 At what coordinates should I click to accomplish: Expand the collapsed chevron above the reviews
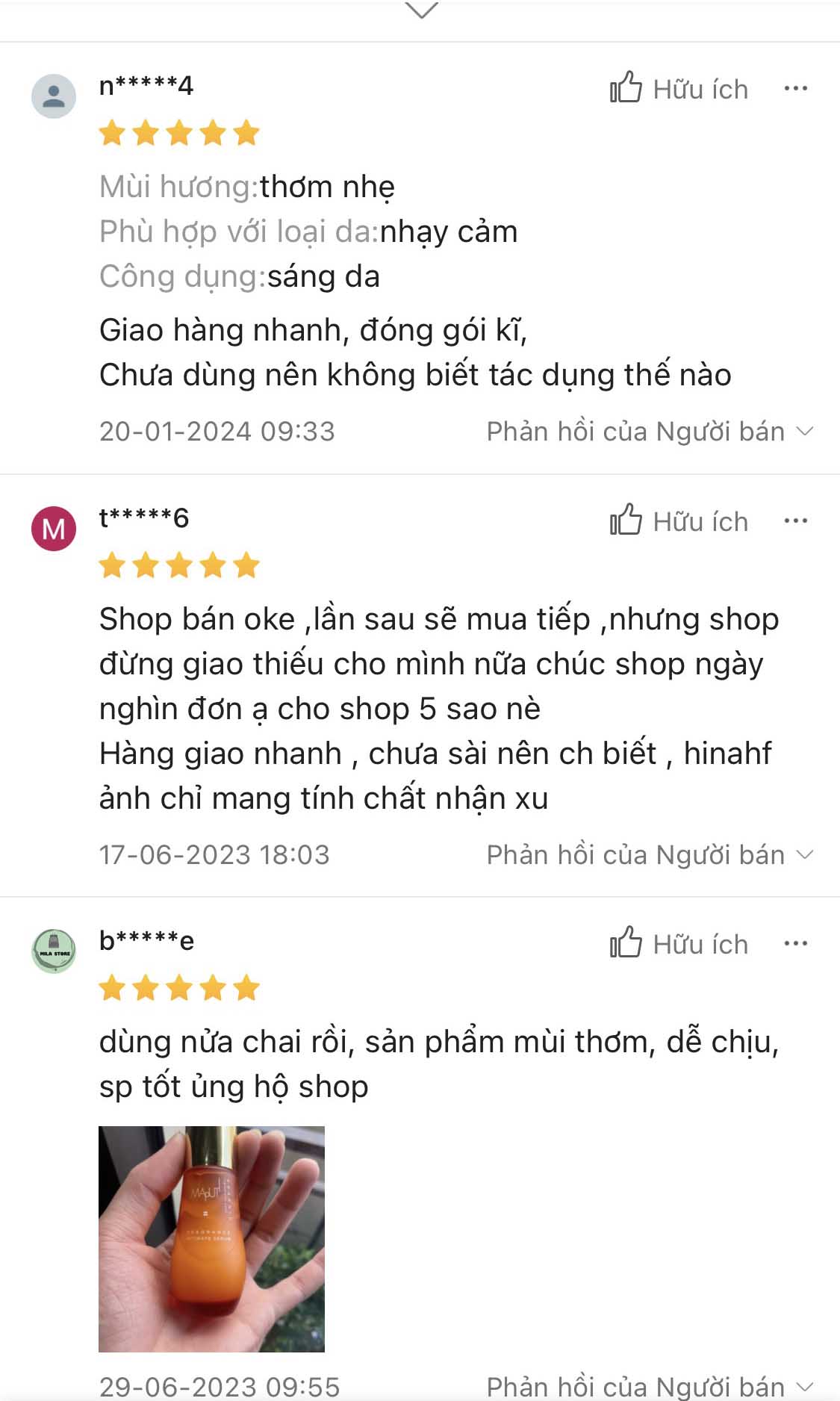421,10
